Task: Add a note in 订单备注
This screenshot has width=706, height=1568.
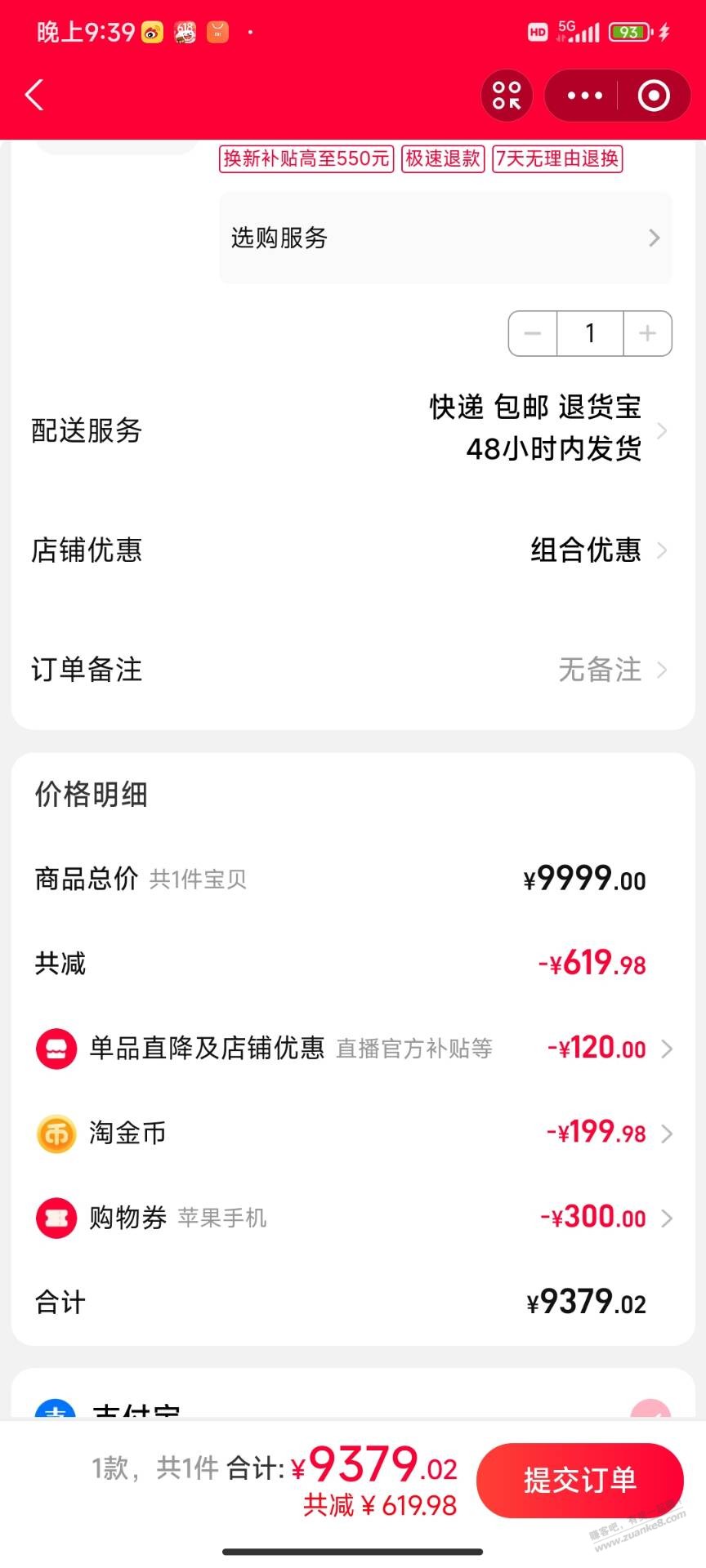Action: pos(353,670)
